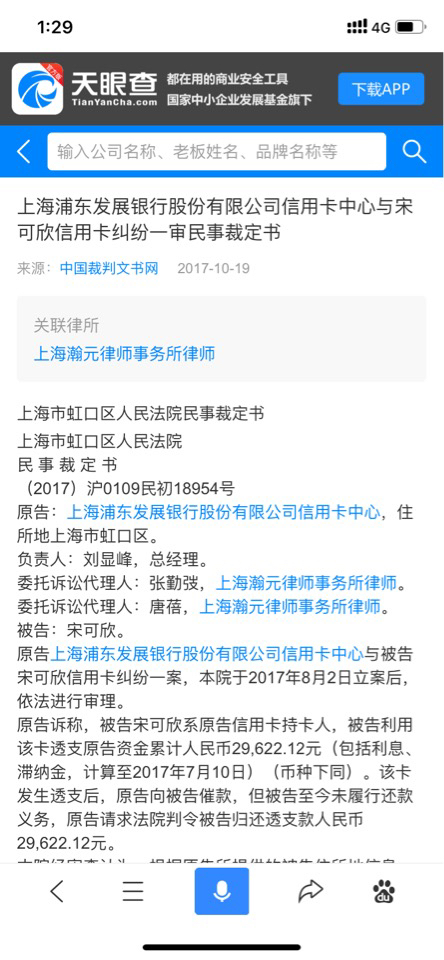Open the law firm link after 唐蓓
Screen dimensions: 444x960
click(x=291, y=606)
